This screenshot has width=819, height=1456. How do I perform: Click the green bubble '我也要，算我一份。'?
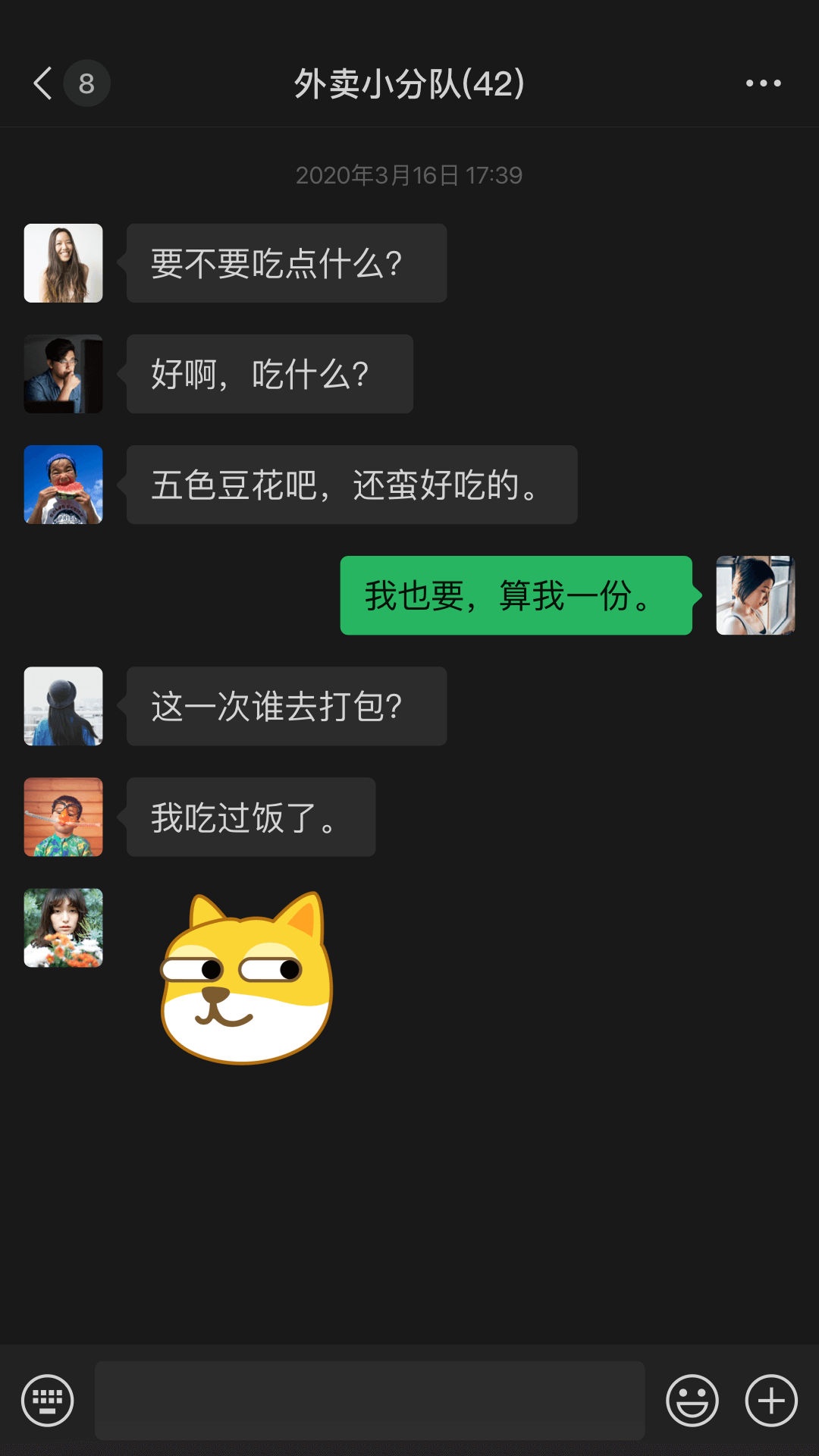[517, 596]
